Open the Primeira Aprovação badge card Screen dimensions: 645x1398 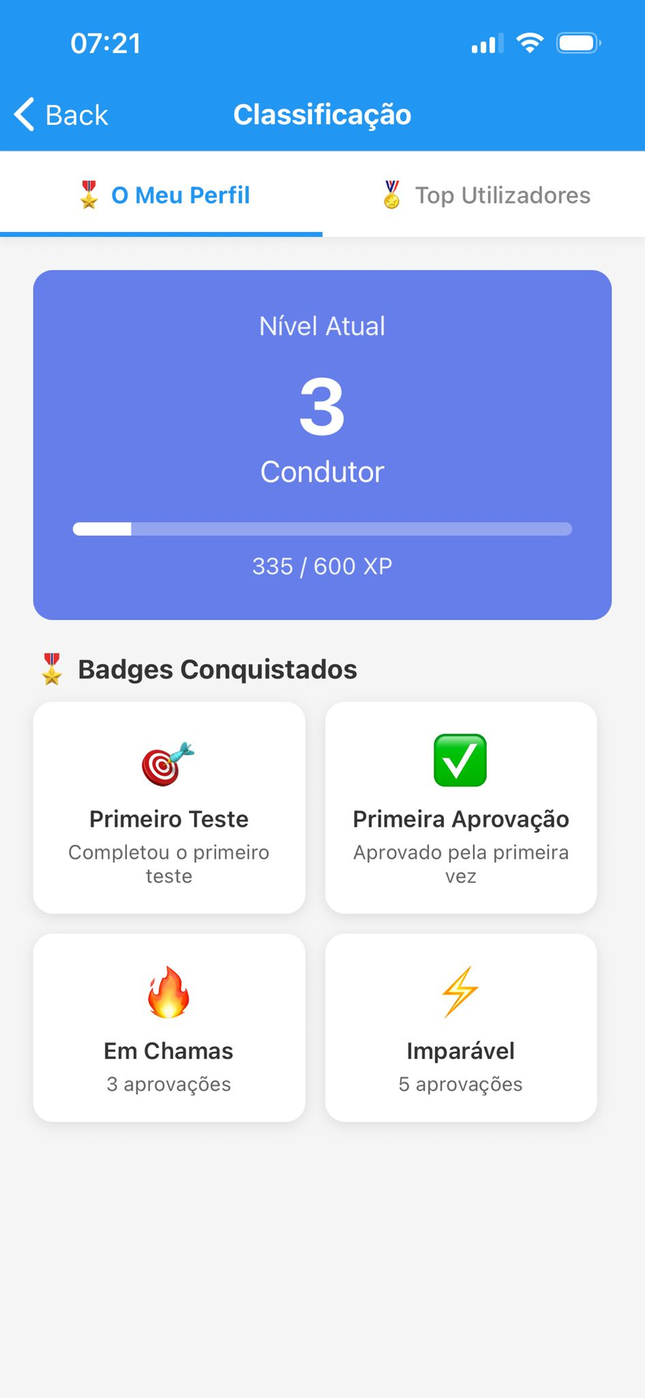tap(461, 808)
